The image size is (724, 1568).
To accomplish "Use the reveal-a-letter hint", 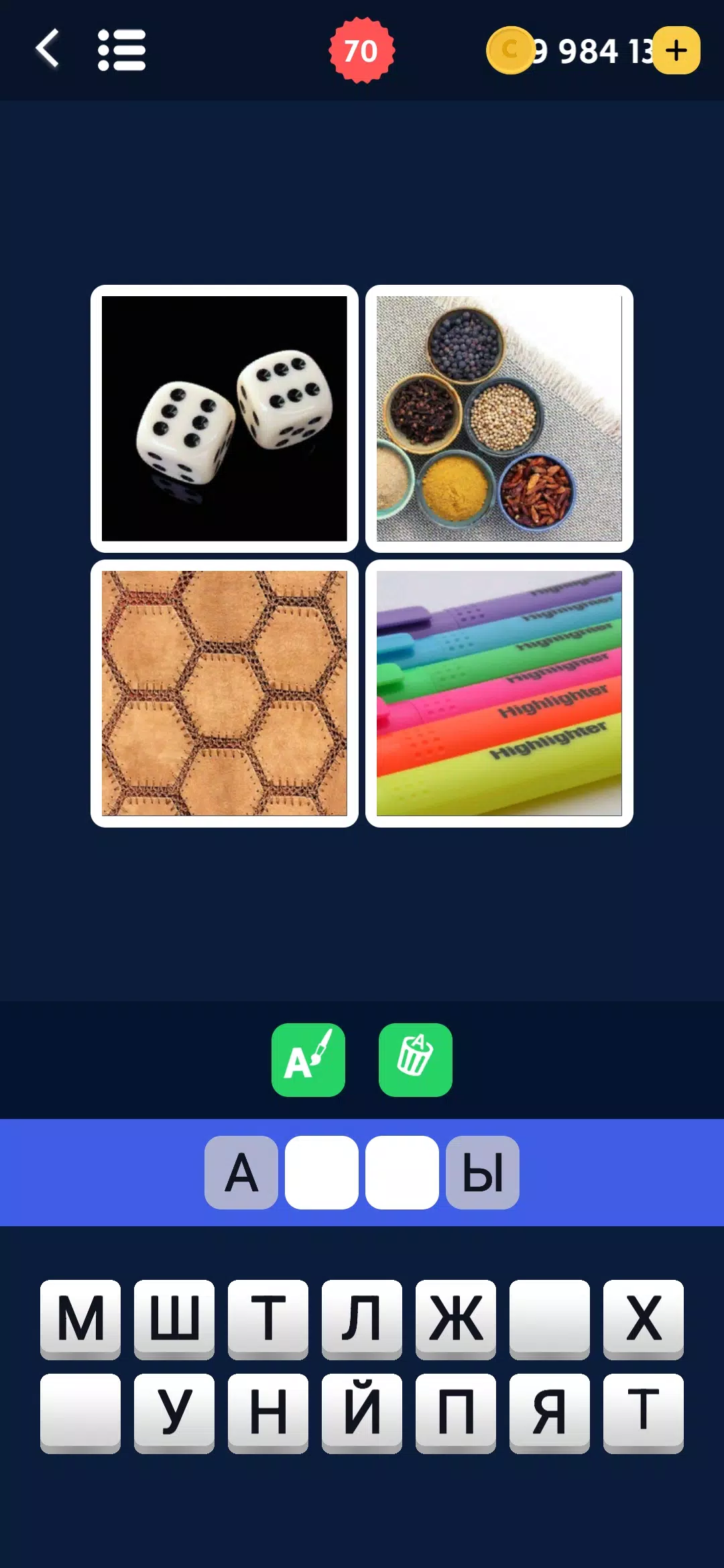I will (308, 1060).
